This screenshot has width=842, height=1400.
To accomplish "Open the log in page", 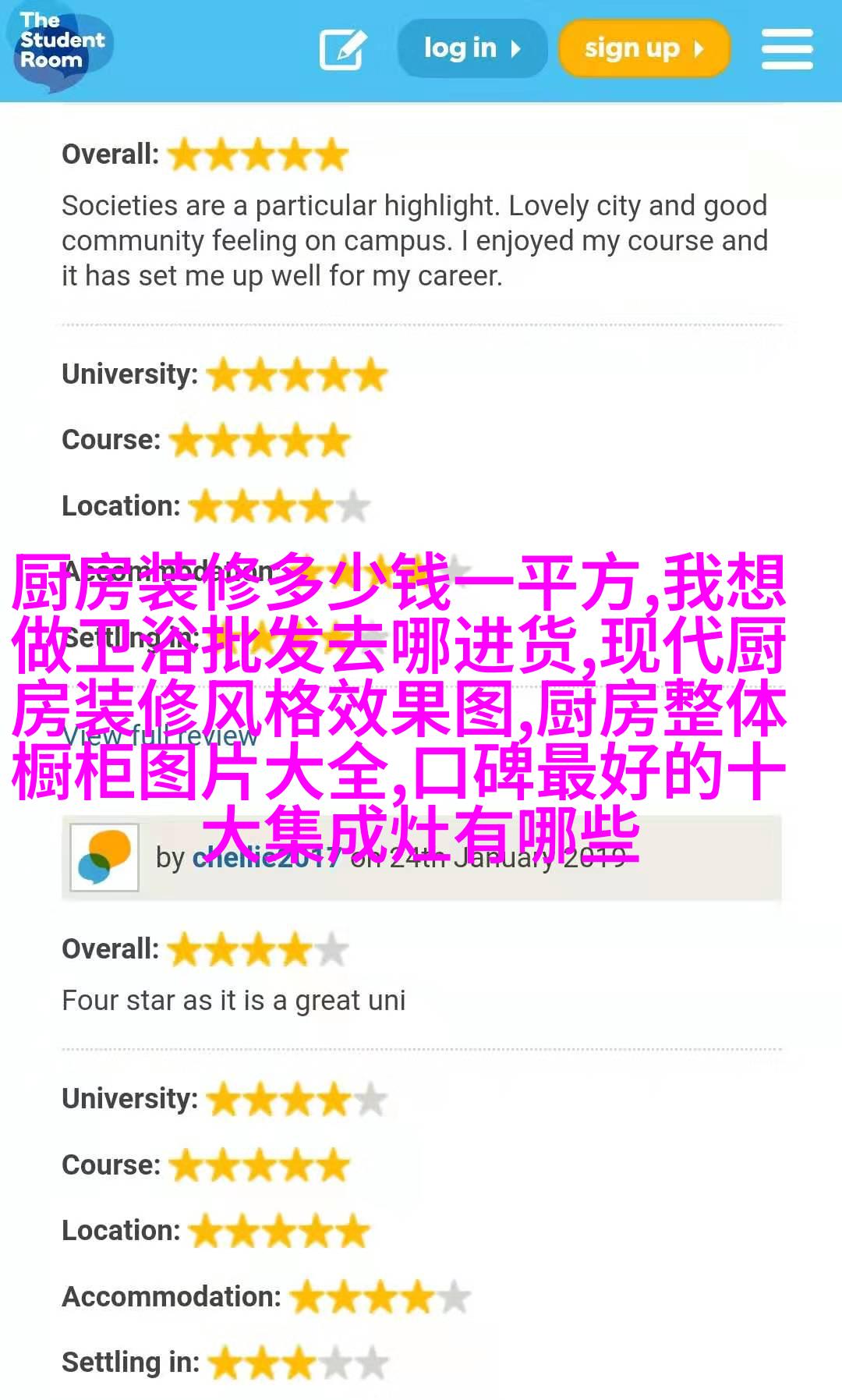I will coord(472,48).
